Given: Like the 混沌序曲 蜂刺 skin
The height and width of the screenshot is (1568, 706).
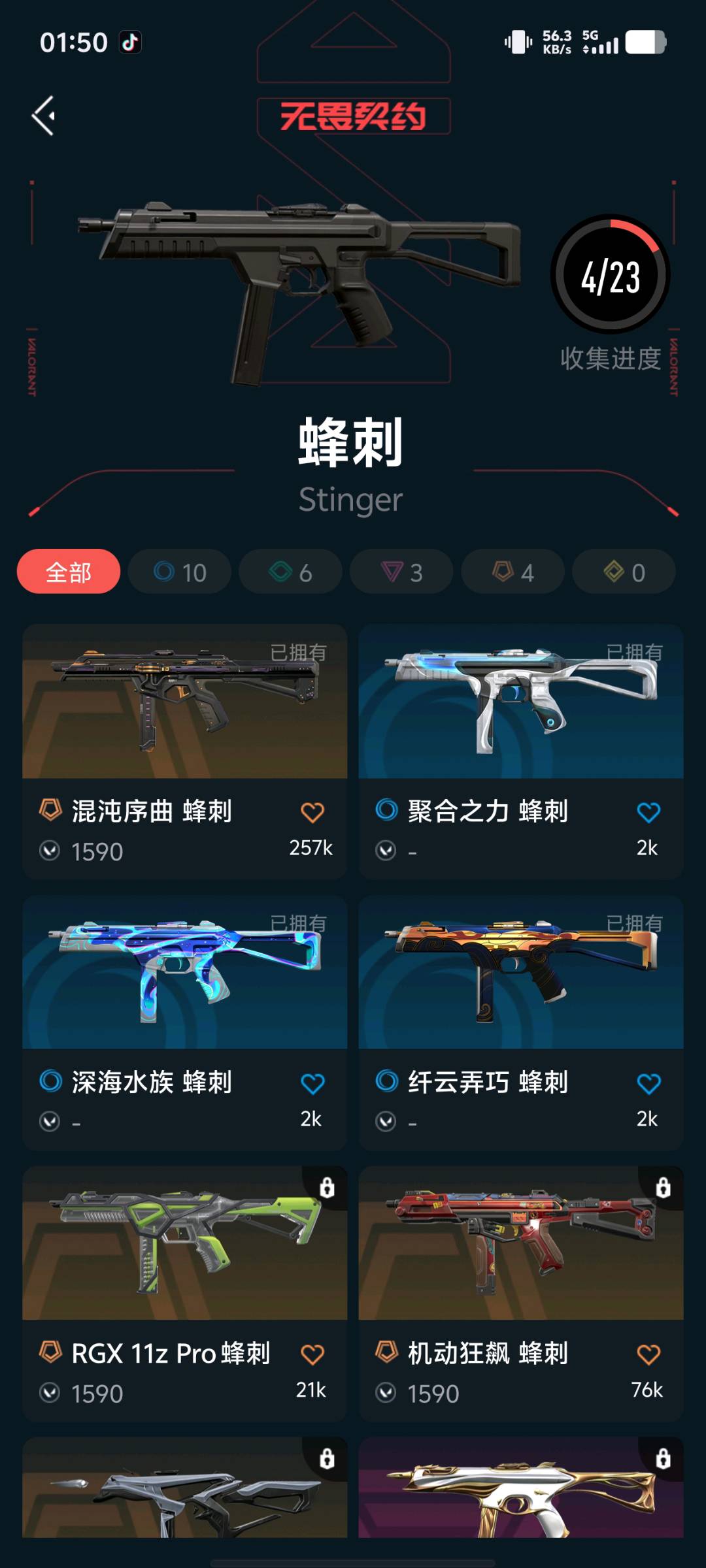Looking at the screenshot, I should point(312,812).
